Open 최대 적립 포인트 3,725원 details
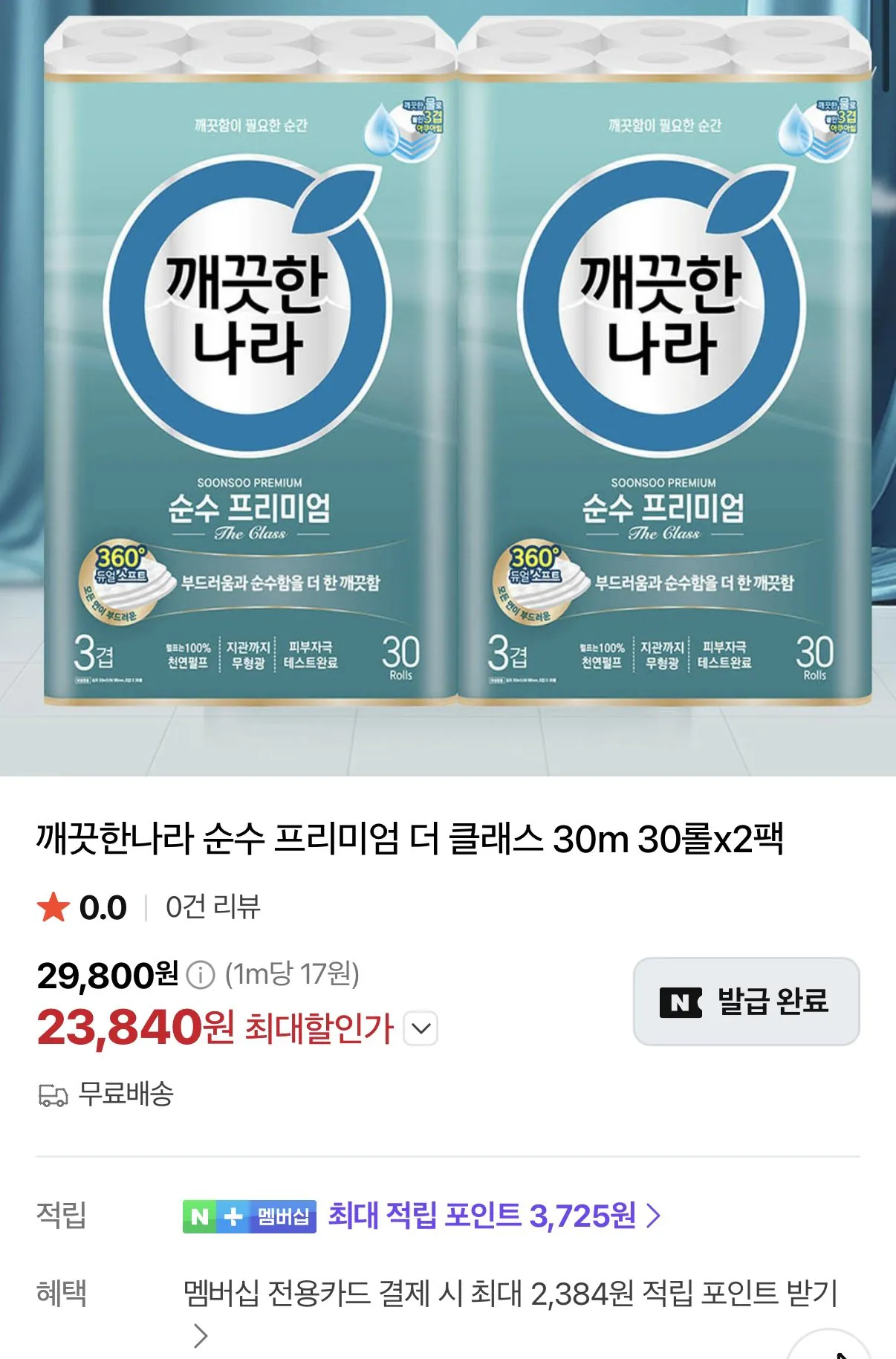This screenshot has height=1359, width=896. pos(495,1216)
